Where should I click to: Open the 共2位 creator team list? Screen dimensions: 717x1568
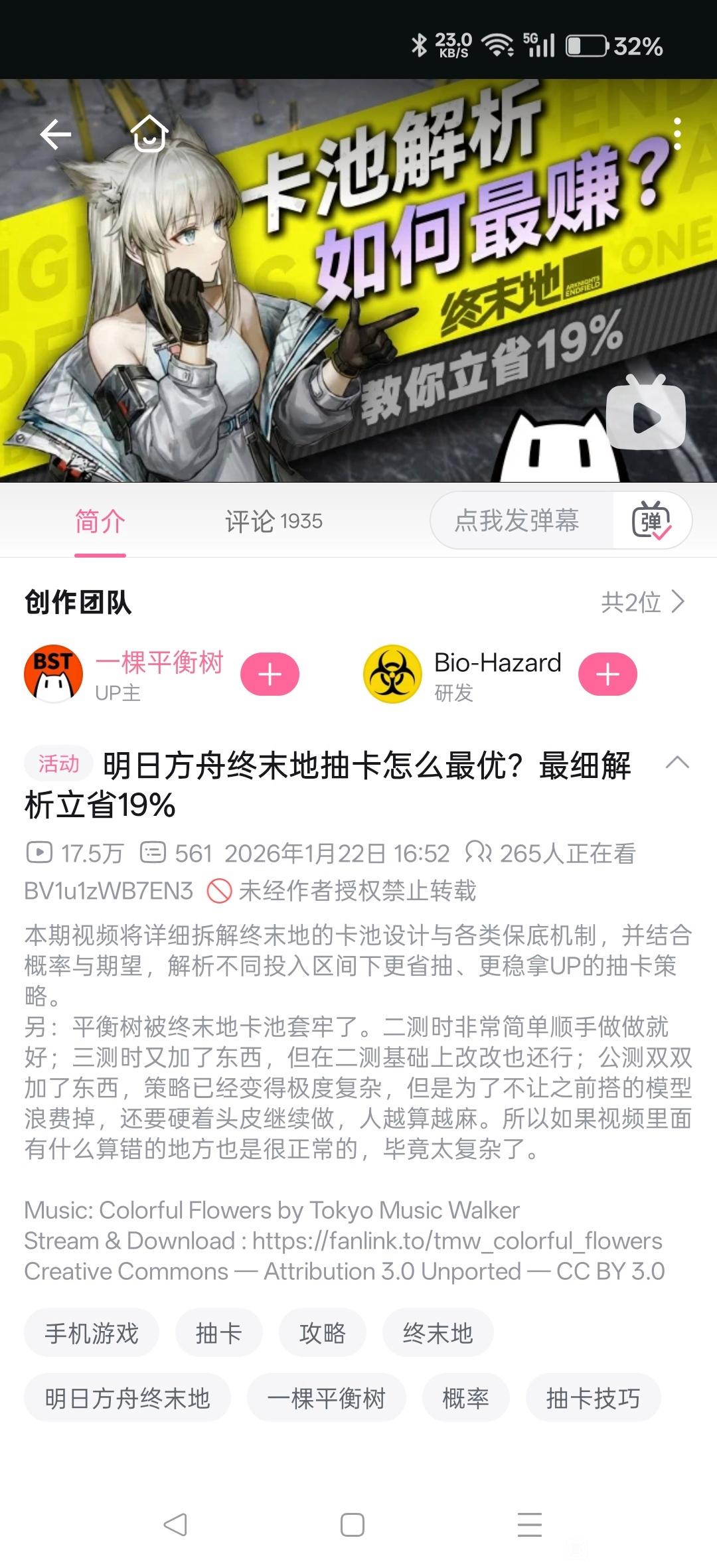coord(642,602)
